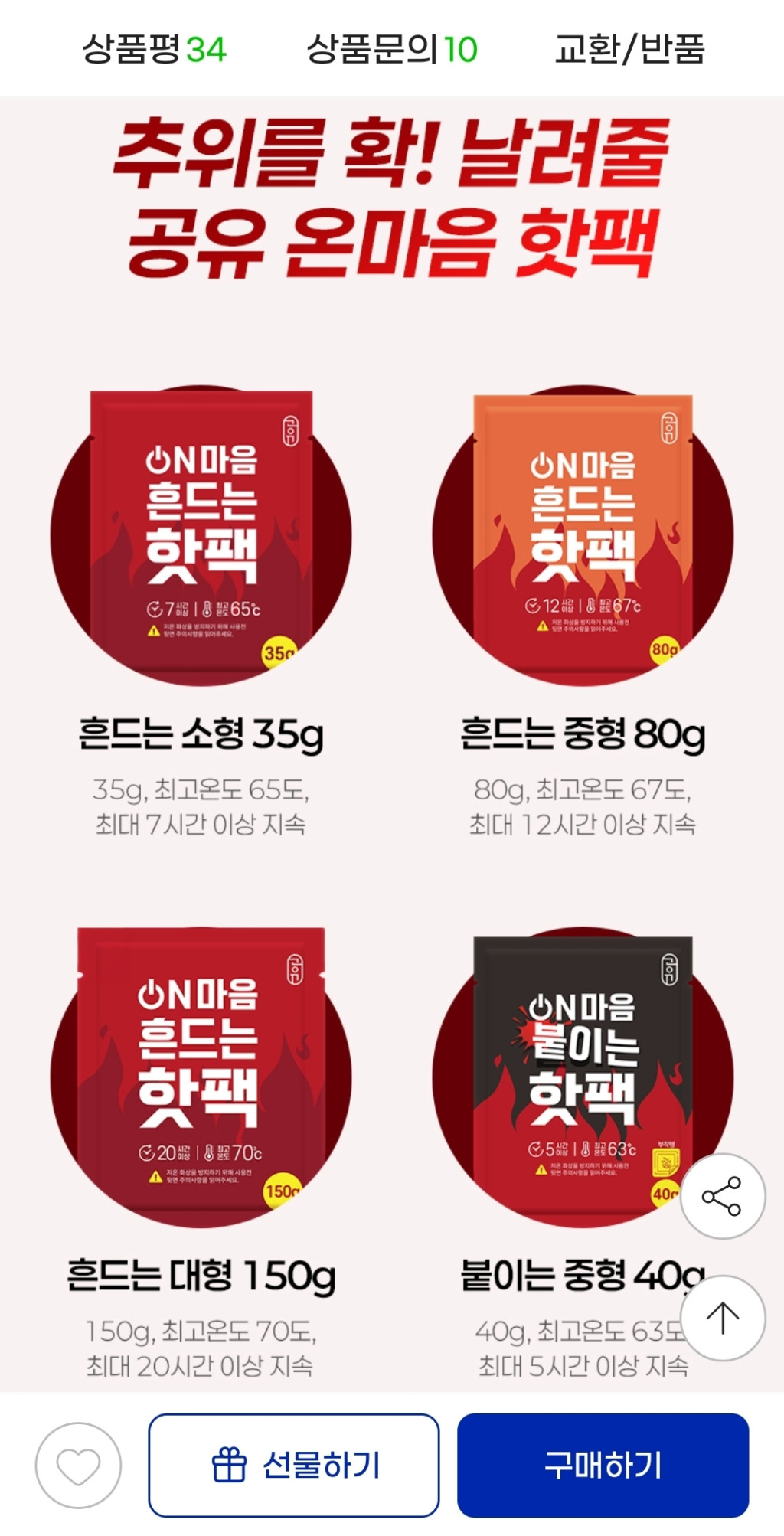
Task: Open the 상품문의 inquiries tab
Action: pos(391,50)
